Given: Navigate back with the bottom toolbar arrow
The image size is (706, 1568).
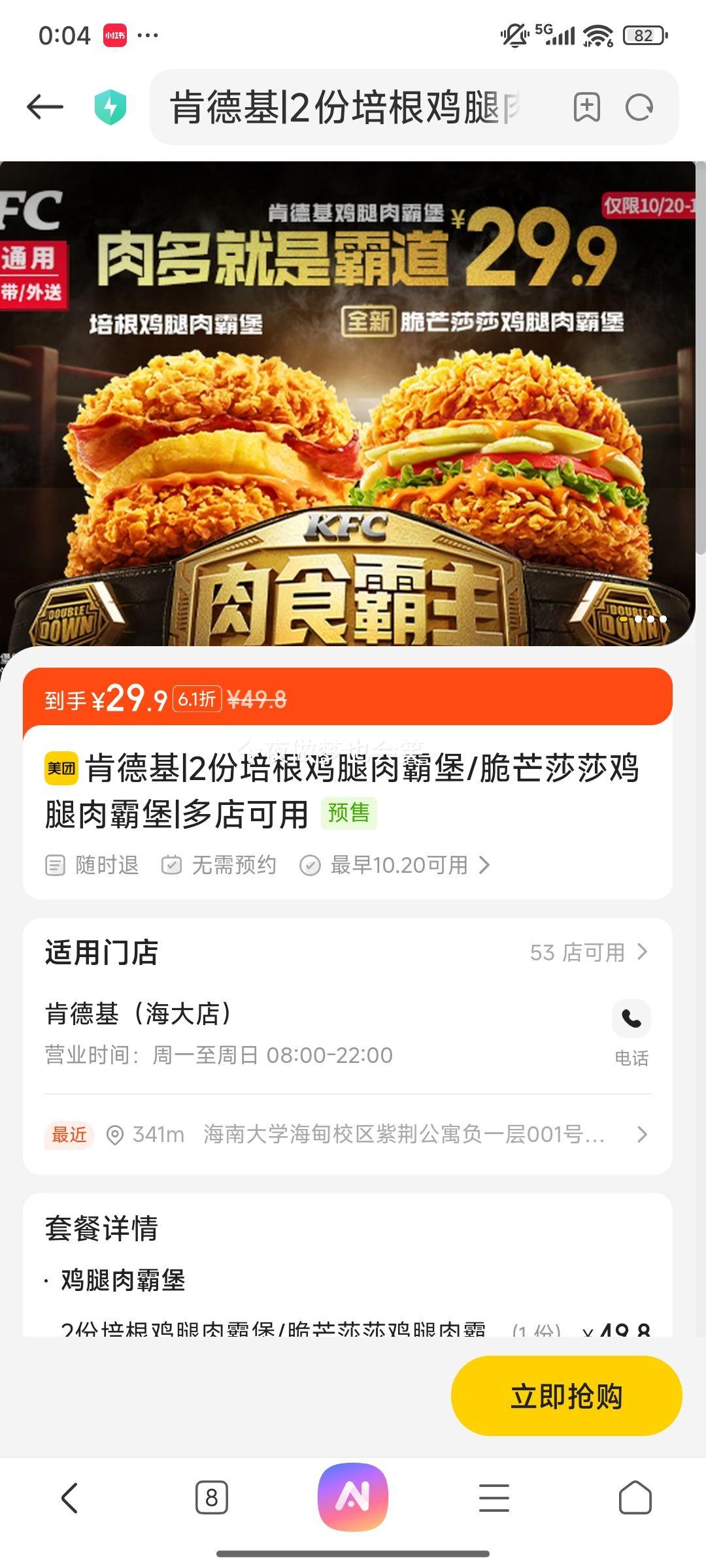Looking at the screenshot, I should (x=69, y=1497).
